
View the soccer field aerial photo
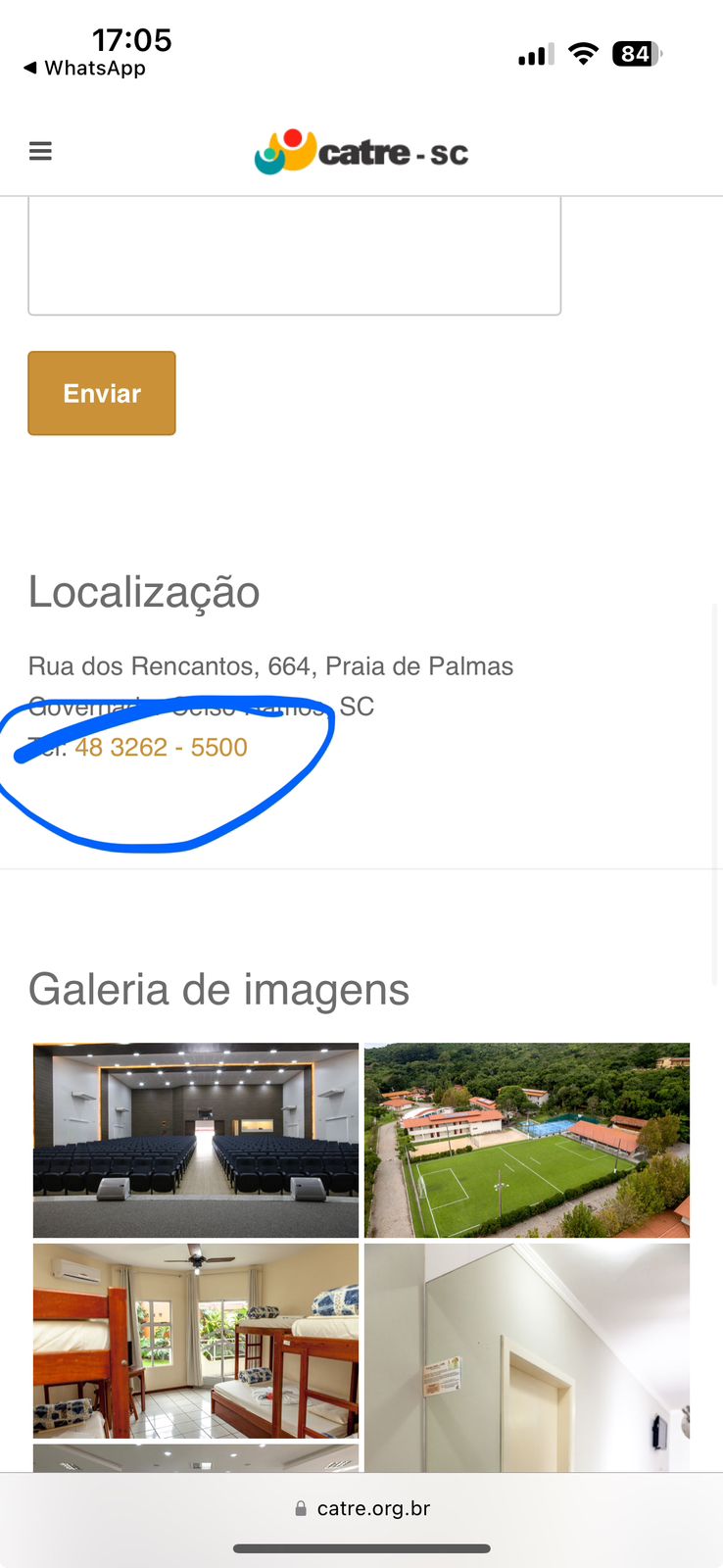coord(527,1140)
